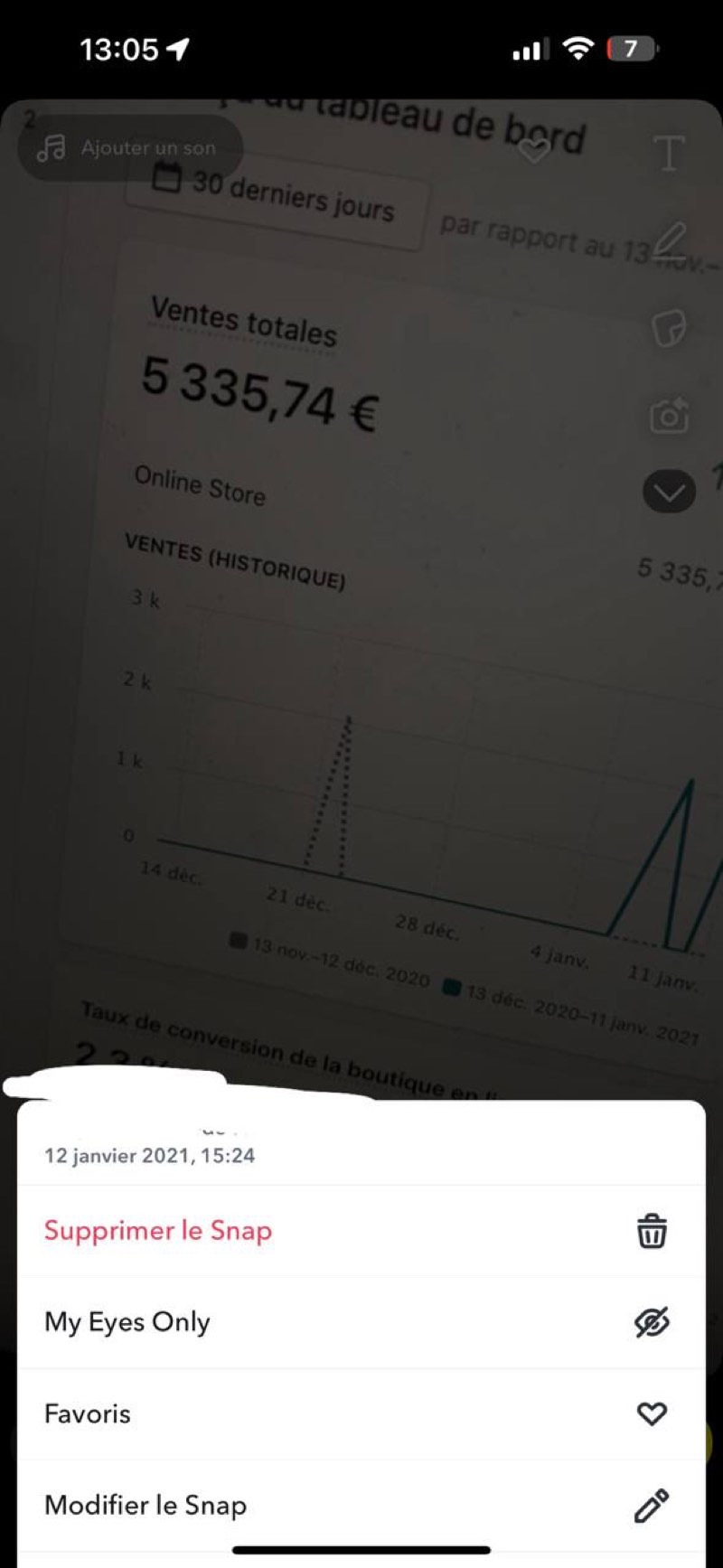Tap the crossed-eye icon for My Eyes Only
The image size is (723, 1568).
coord(652,1321)
